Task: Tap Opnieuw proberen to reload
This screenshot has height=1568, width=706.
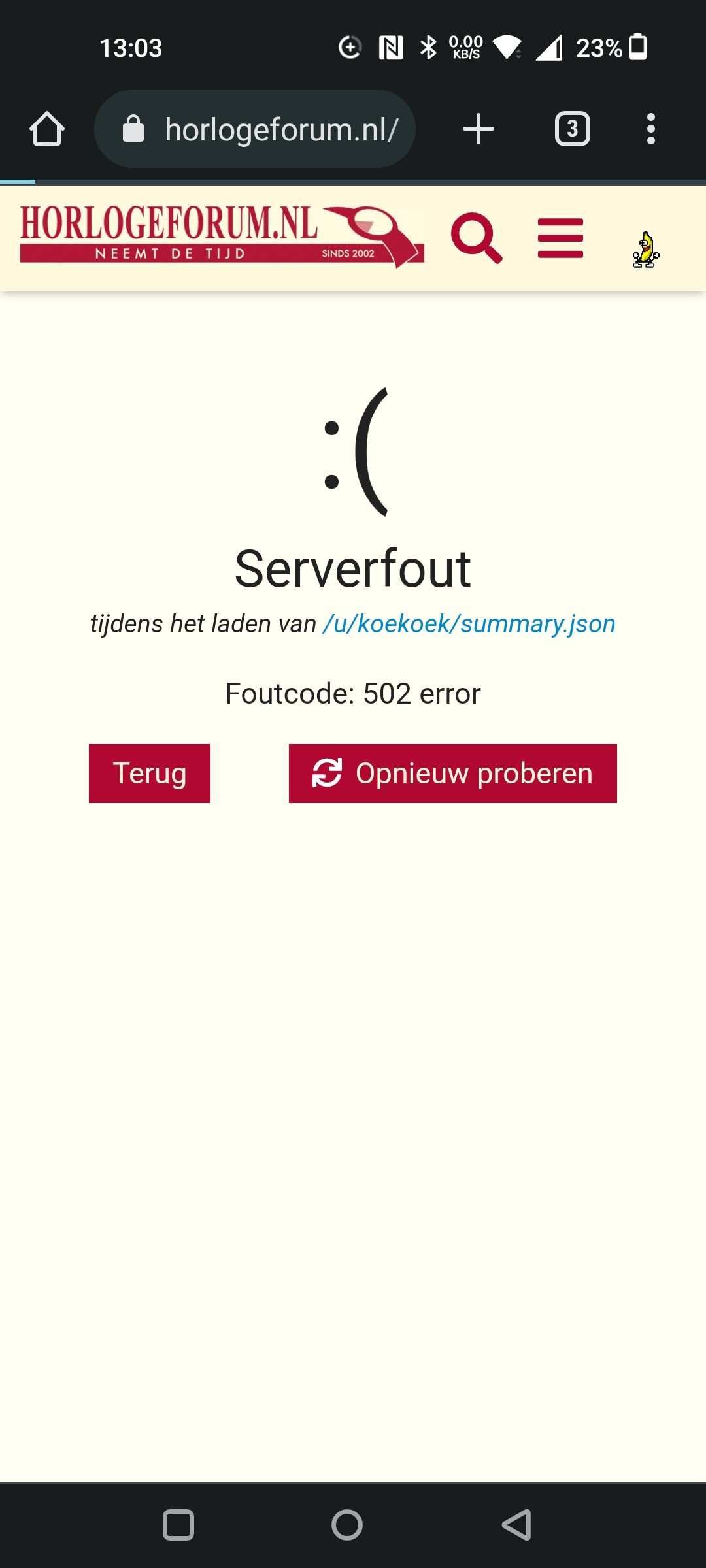Action: pos(453,774)
